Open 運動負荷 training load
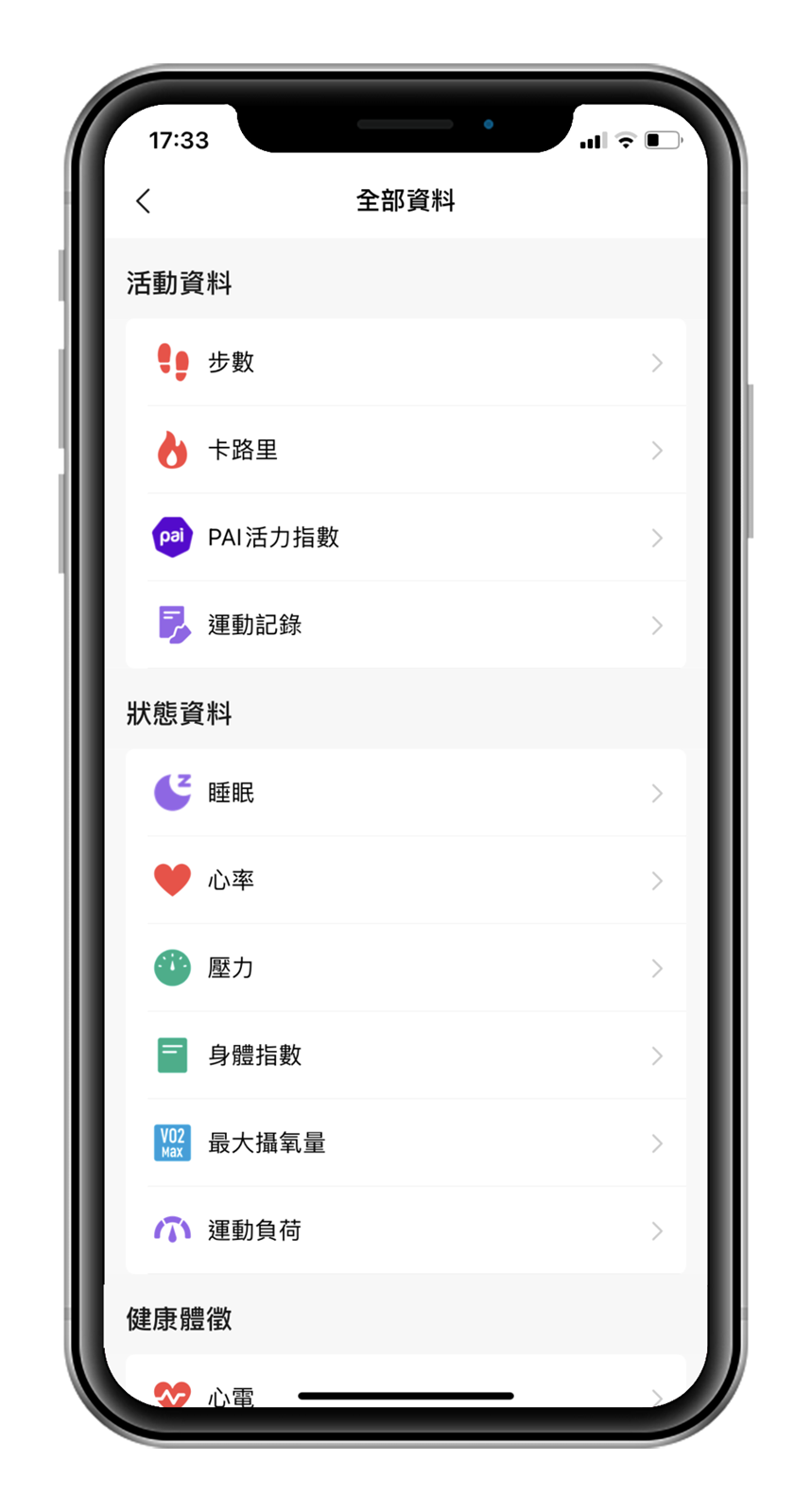The image size is (812, 1512). pos(406,1230)
